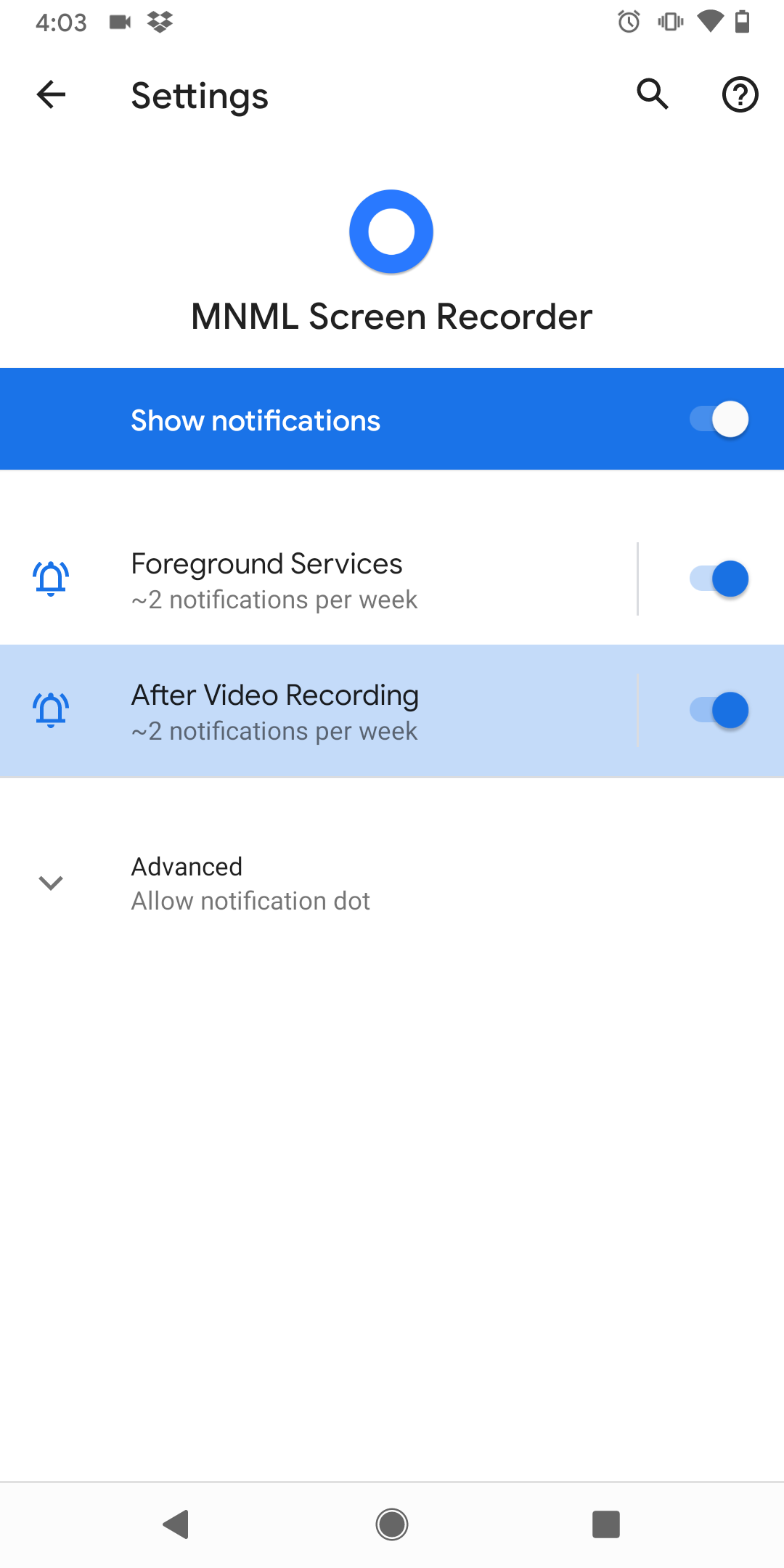Open the After Video Recording channel settings
784x1568 pixels.
click(290, 709)
